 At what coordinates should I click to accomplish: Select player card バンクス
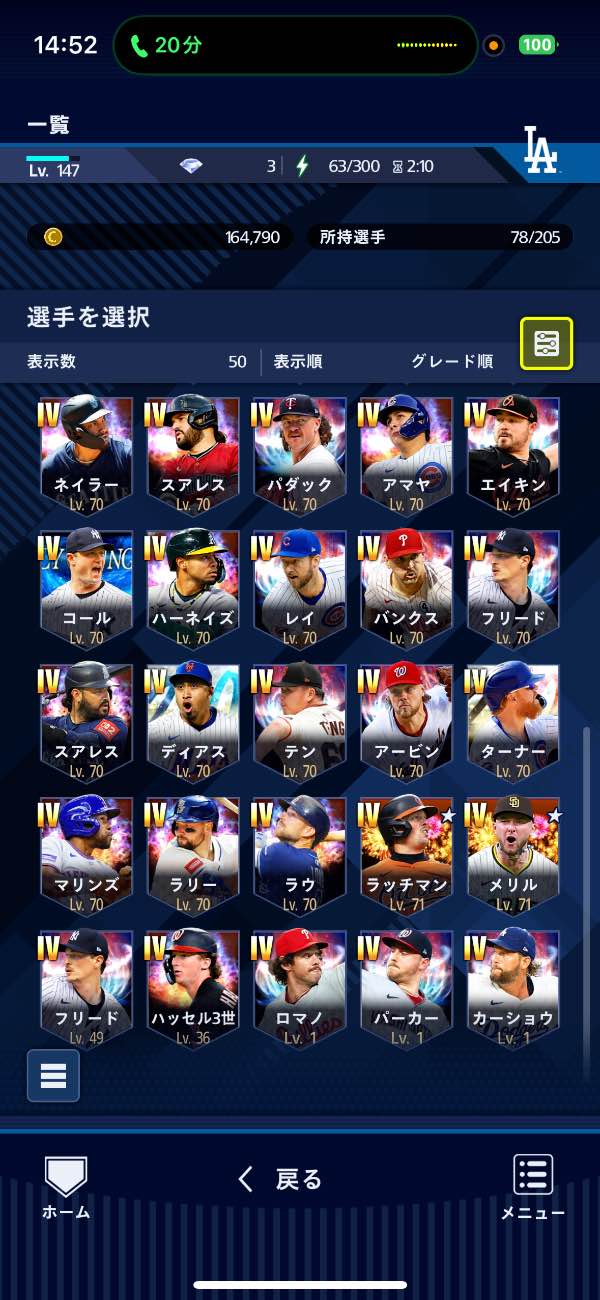point(406,591)
